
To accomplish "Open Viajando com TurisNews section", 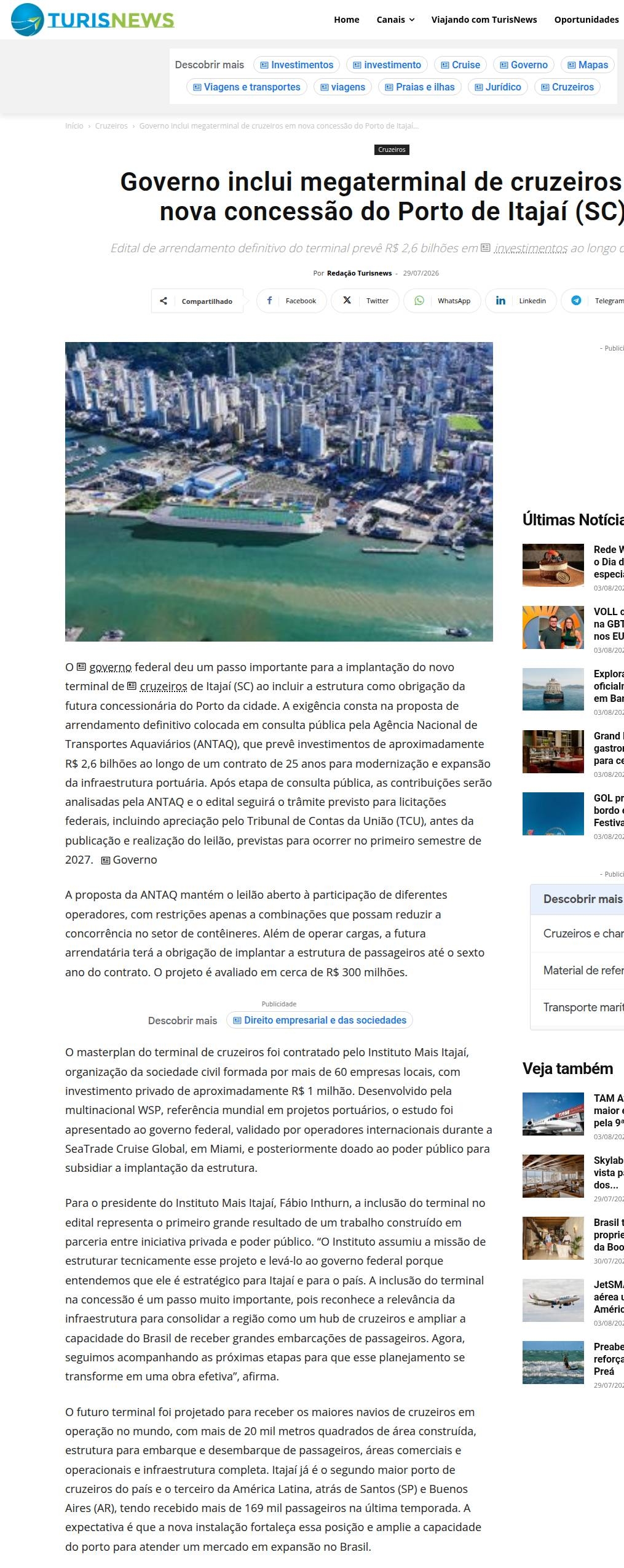I will 484,20.
